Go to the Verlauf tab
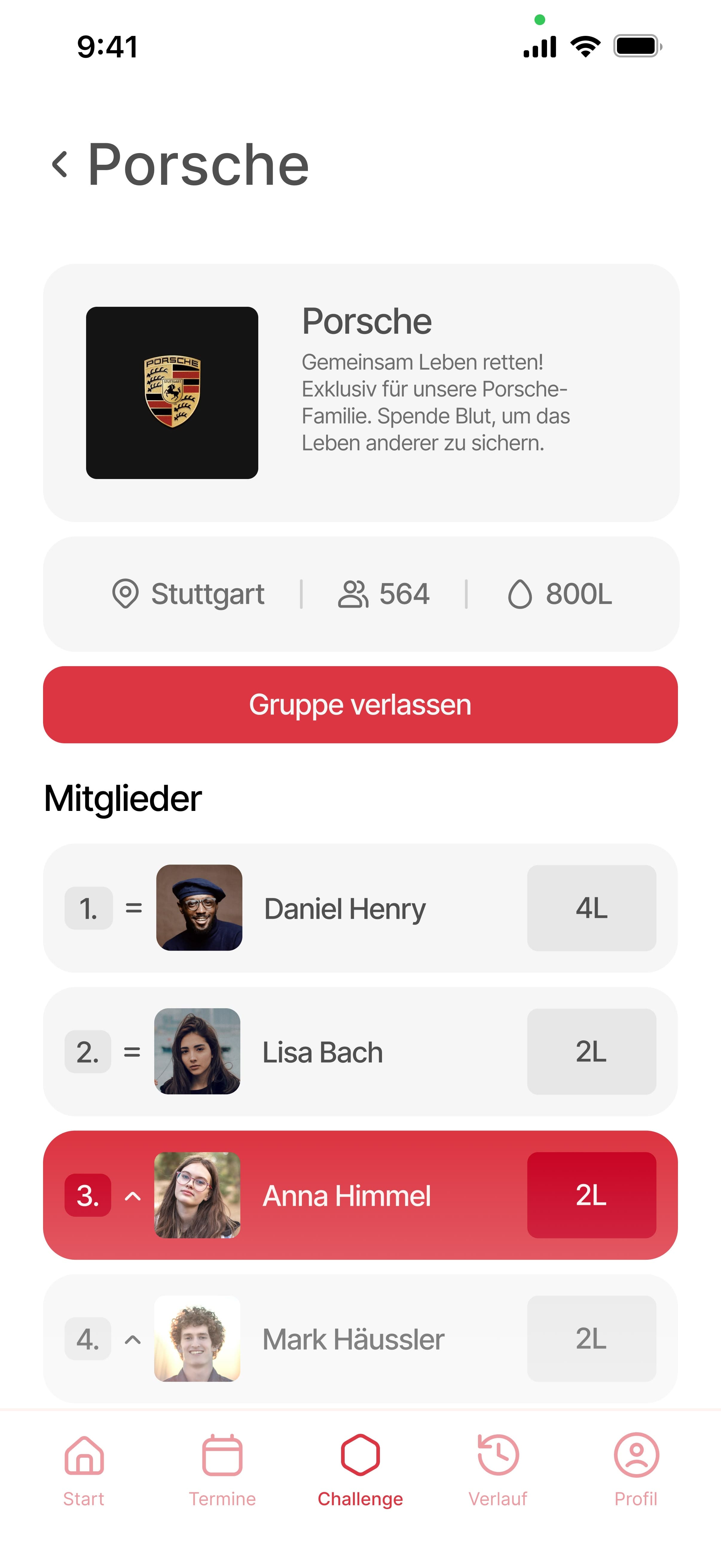This screenshot has height=1568, width=721. [498, 1469]
